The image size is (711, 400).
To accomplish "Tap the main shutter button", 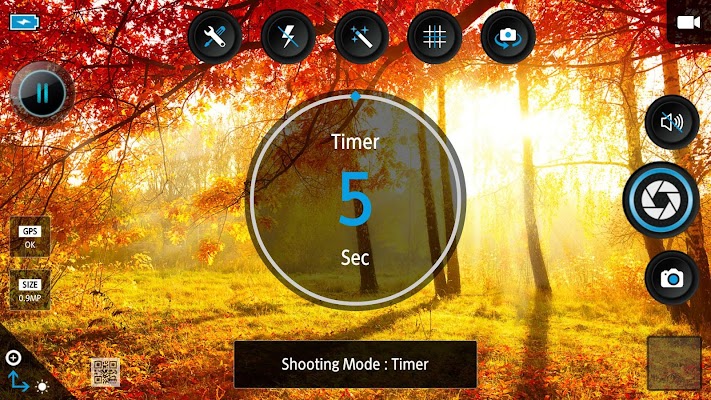I will (x=660, y=200).
